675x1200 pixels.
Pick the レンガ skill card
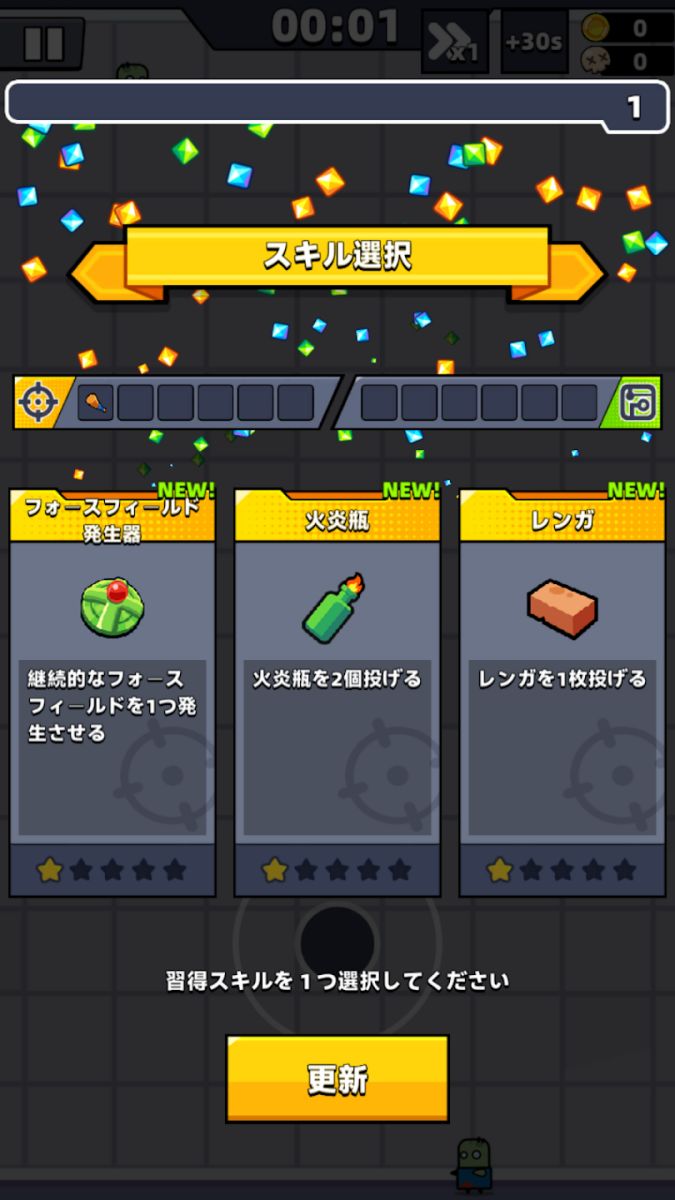(562, 689)
